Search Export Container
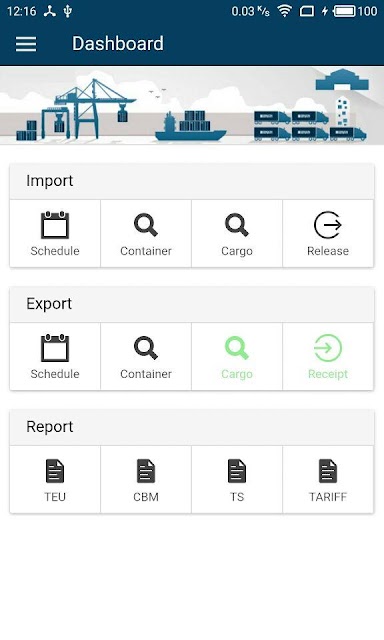This screenshot has width=384, height=640. point(146,356)
